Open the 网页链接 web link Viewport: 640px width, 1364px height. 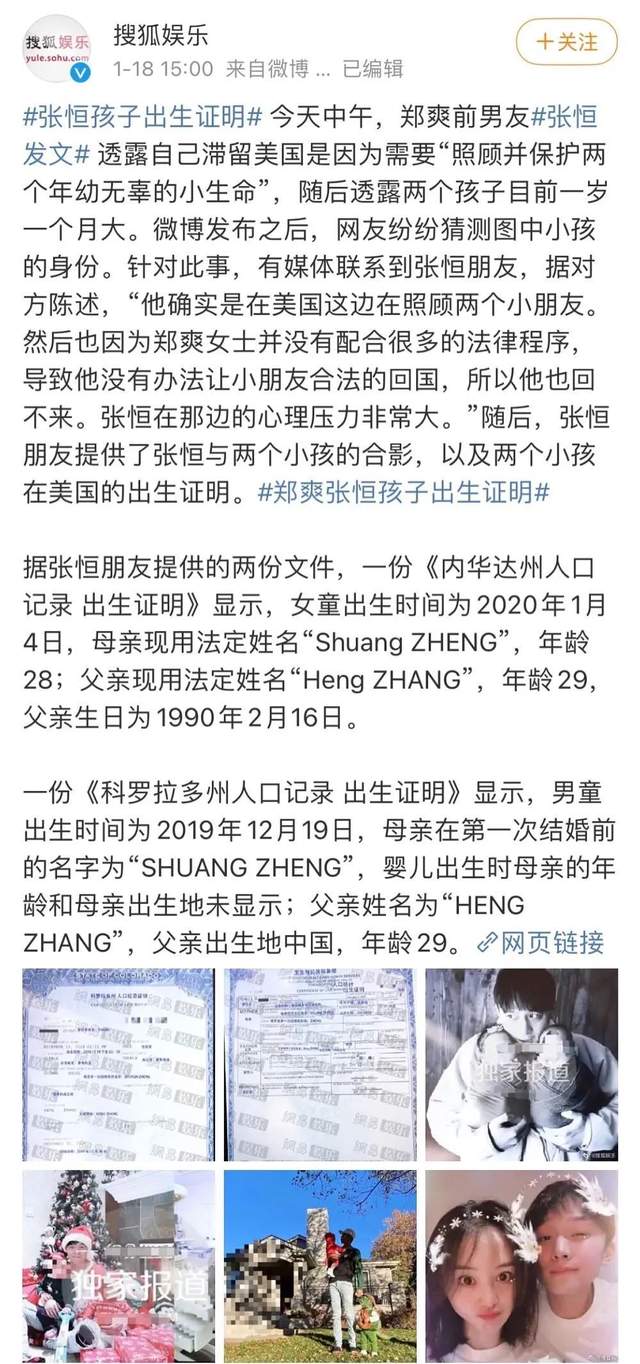[541, 940]
